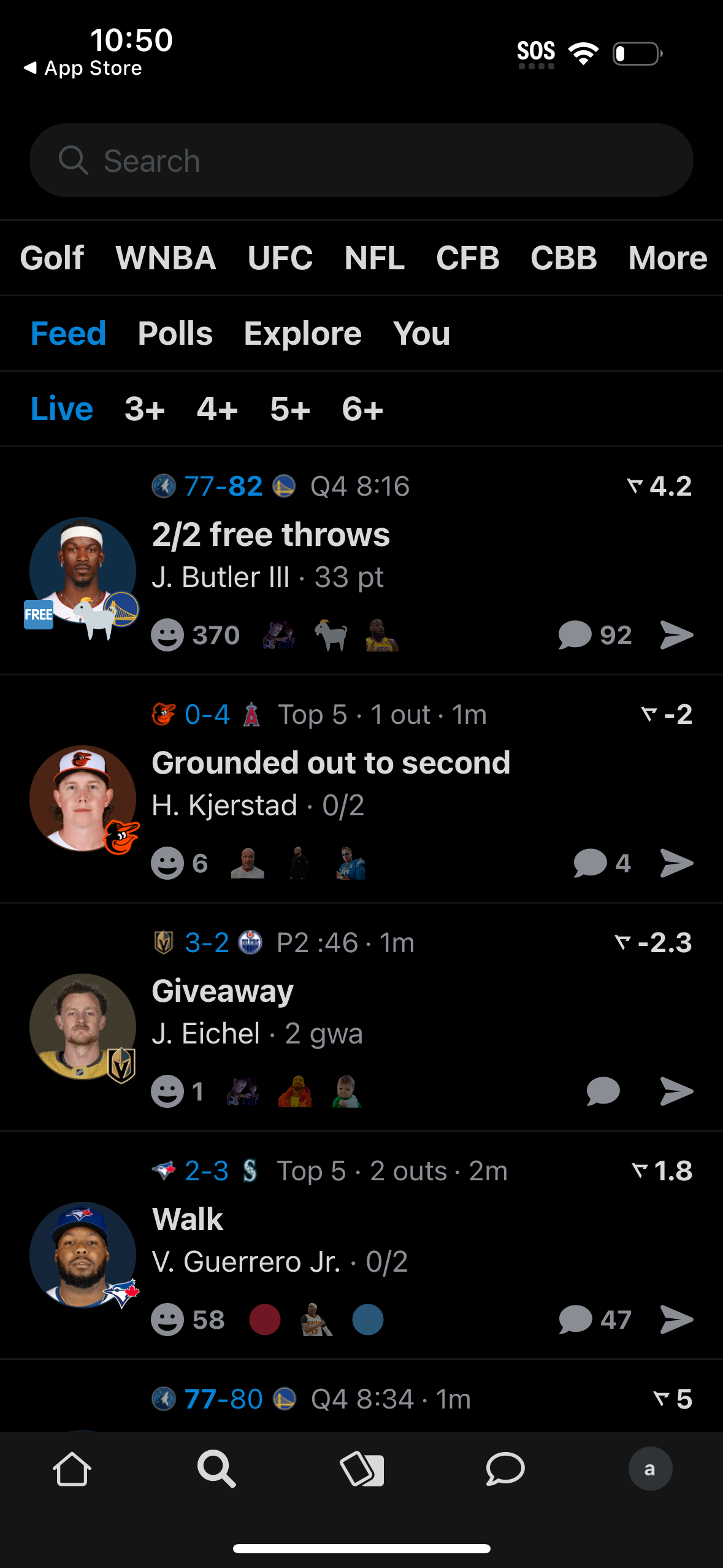Open the Explore section
The height and width of the screenshot is (1568, 723).
(x=302, y=333)
